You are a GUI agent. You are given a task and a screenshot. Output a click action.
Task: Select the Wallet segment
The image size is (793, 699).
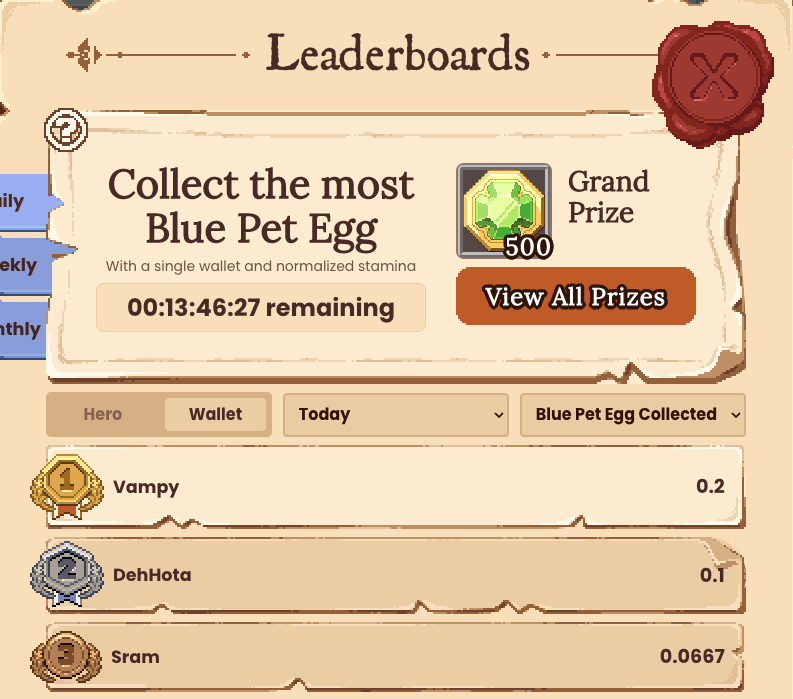tap(216, 414)
